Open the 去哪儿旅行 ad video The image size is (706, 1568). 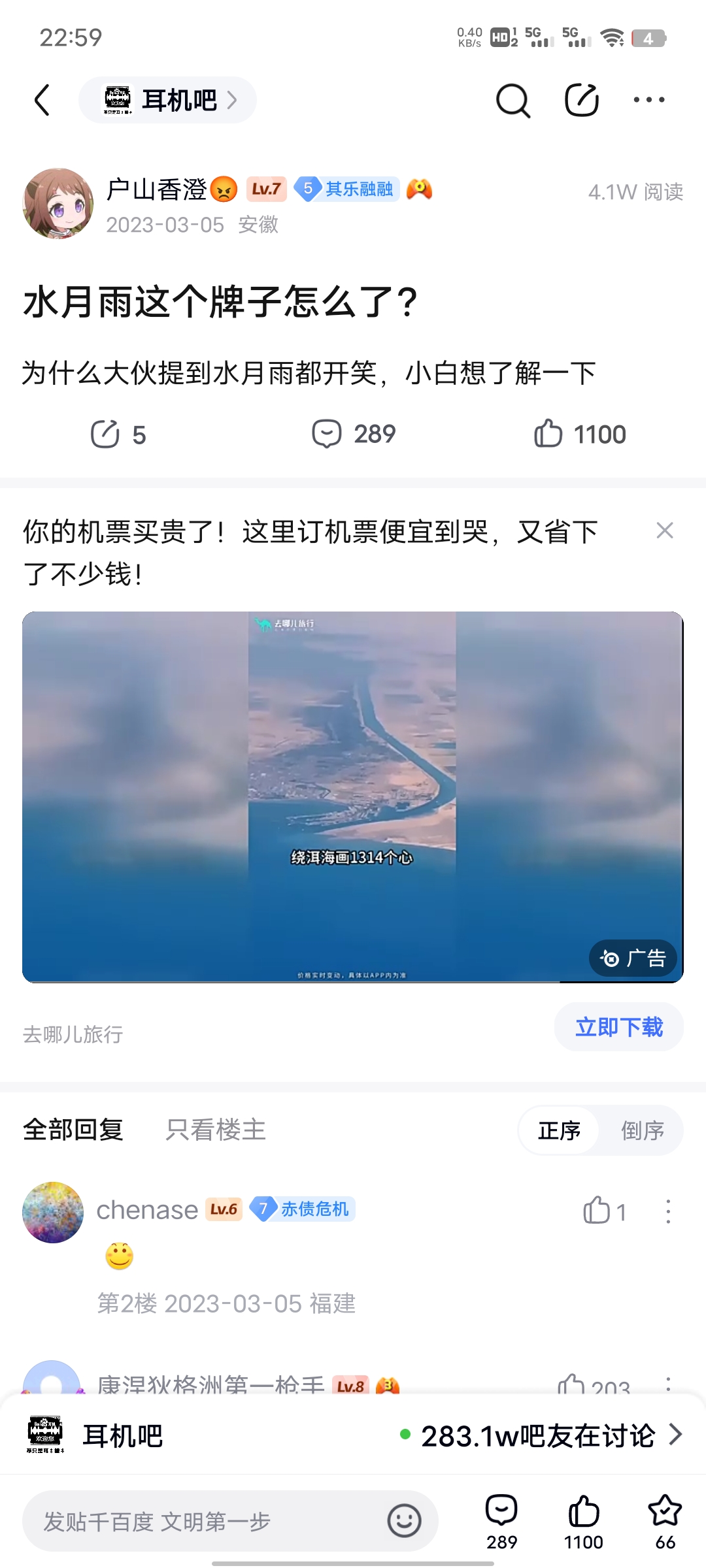tap(352, 796)
